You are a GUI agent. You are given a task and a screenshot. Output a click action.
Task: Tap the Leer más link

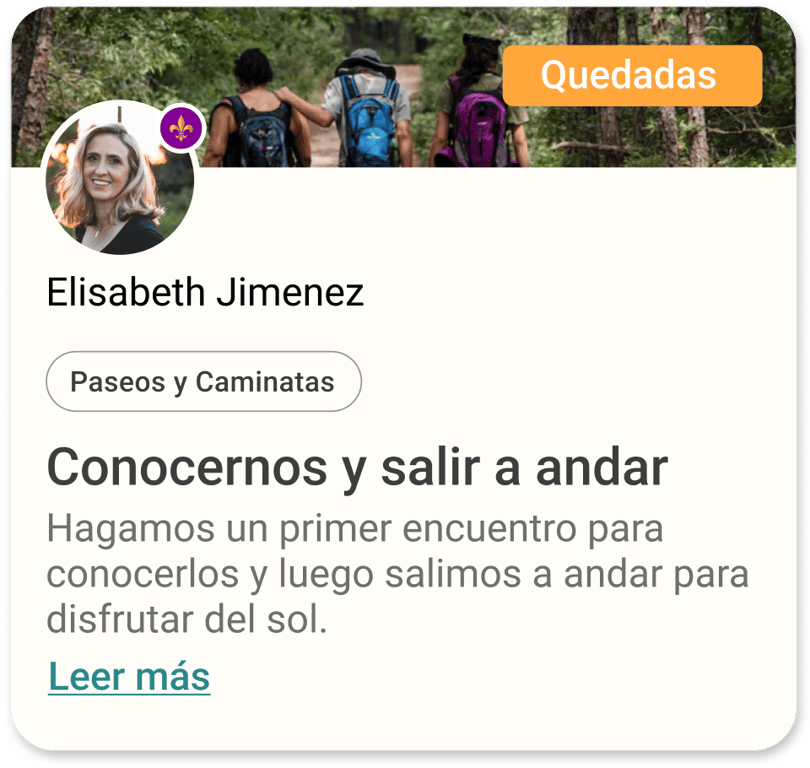[129, 677]
